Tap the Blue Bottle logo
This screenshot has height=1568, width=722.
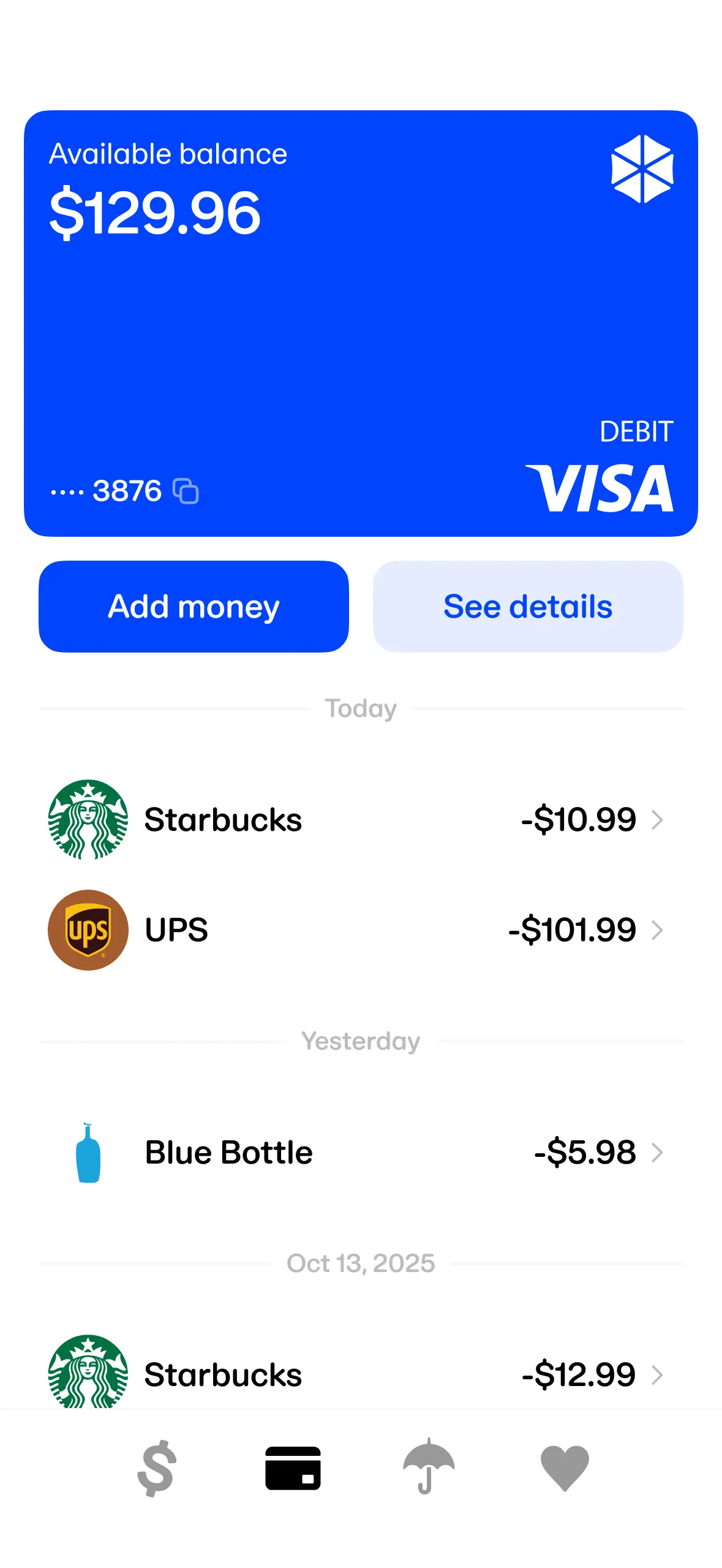click(89, 1151)
